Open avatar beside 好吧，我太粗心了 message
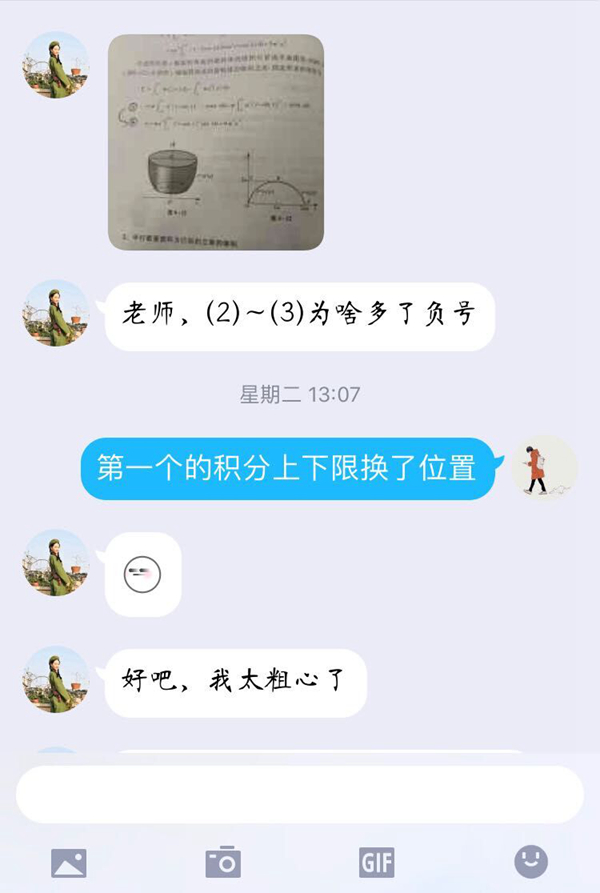Image resolution: width=600 pixels, height=893 pixels. tap(56, 679)
